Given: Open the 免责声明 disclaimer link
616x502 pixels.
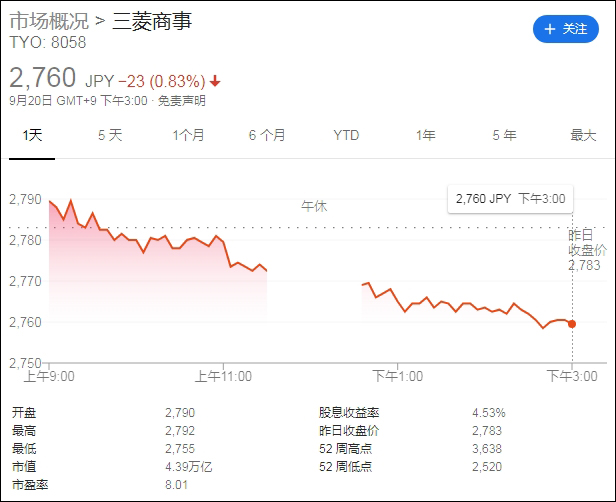Looking at the screenshot, I should 182,101.
